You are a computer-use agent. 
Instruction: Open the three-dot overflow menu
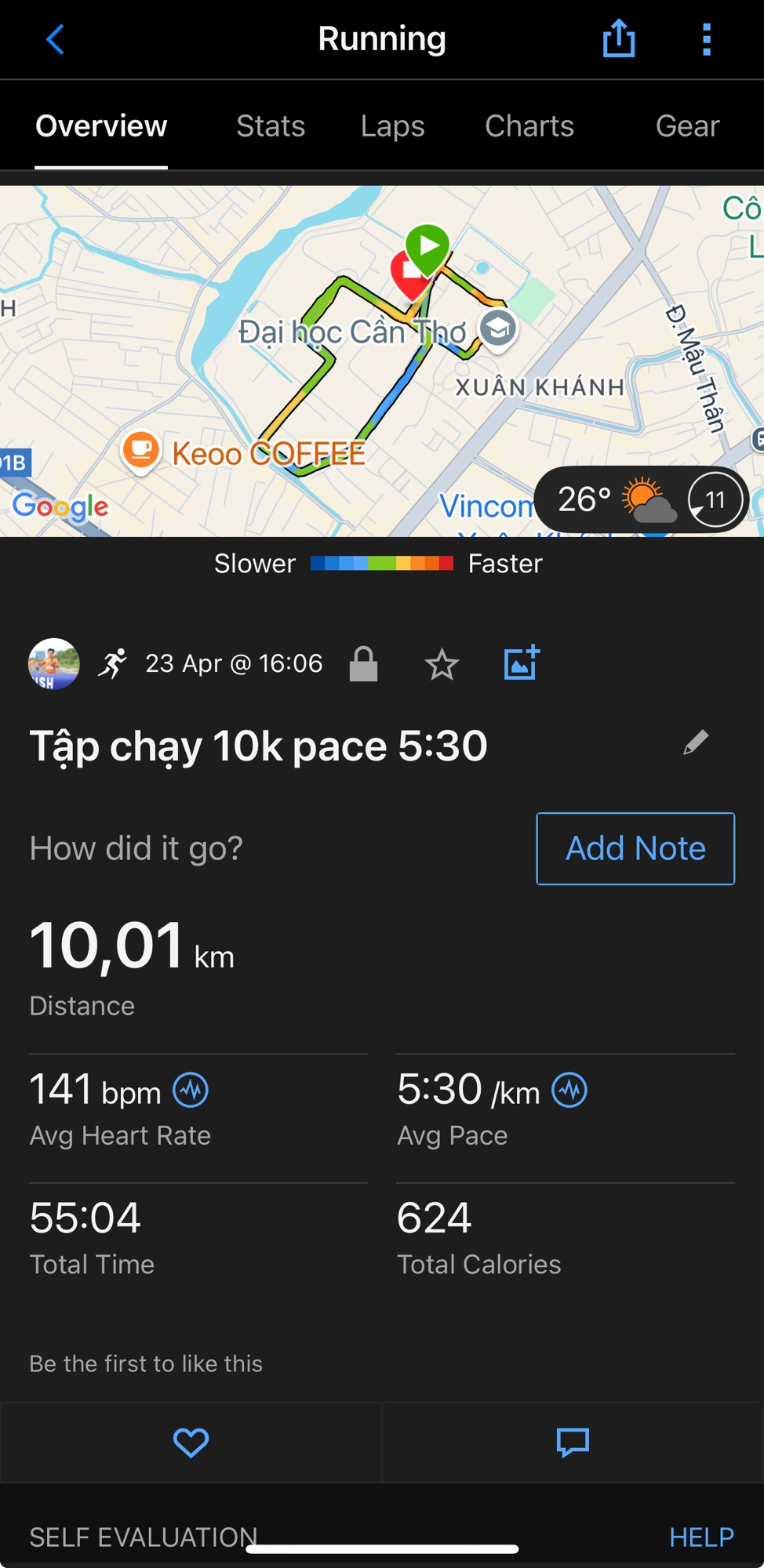point(705,38)
